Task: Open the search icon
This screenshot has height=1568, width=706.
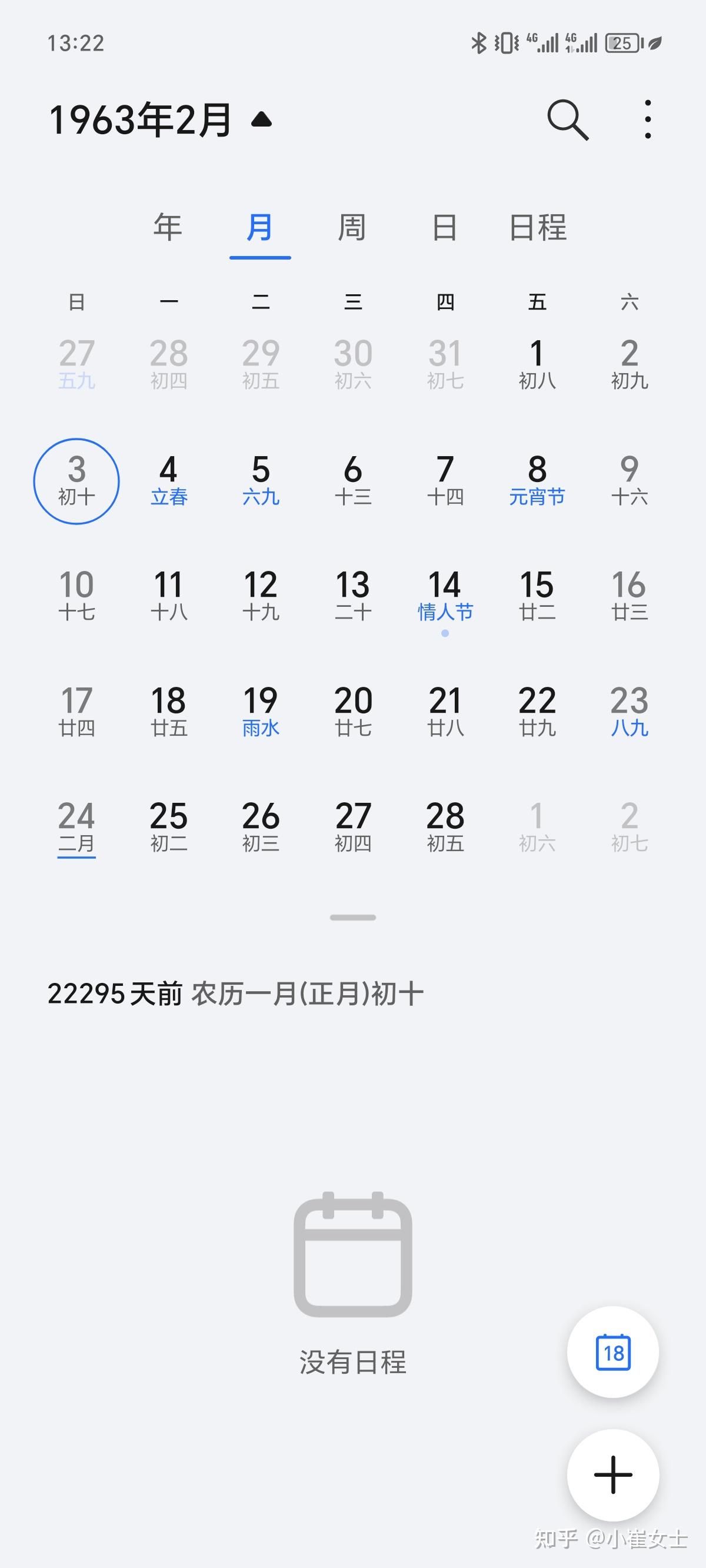Action: [568, 118]
